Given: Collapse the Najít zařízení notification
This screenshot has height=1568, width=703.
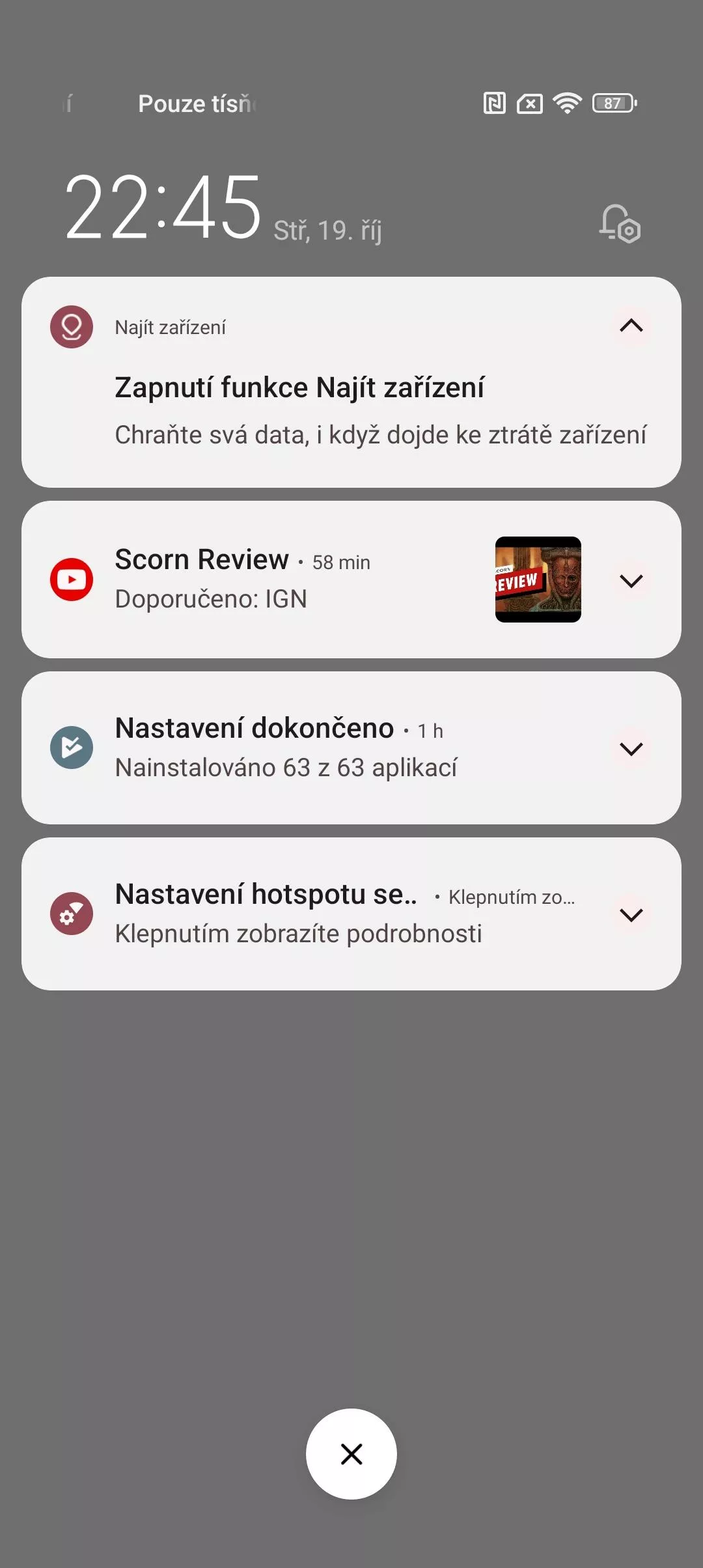Looking at the screenshot, I should coord(631,325).
